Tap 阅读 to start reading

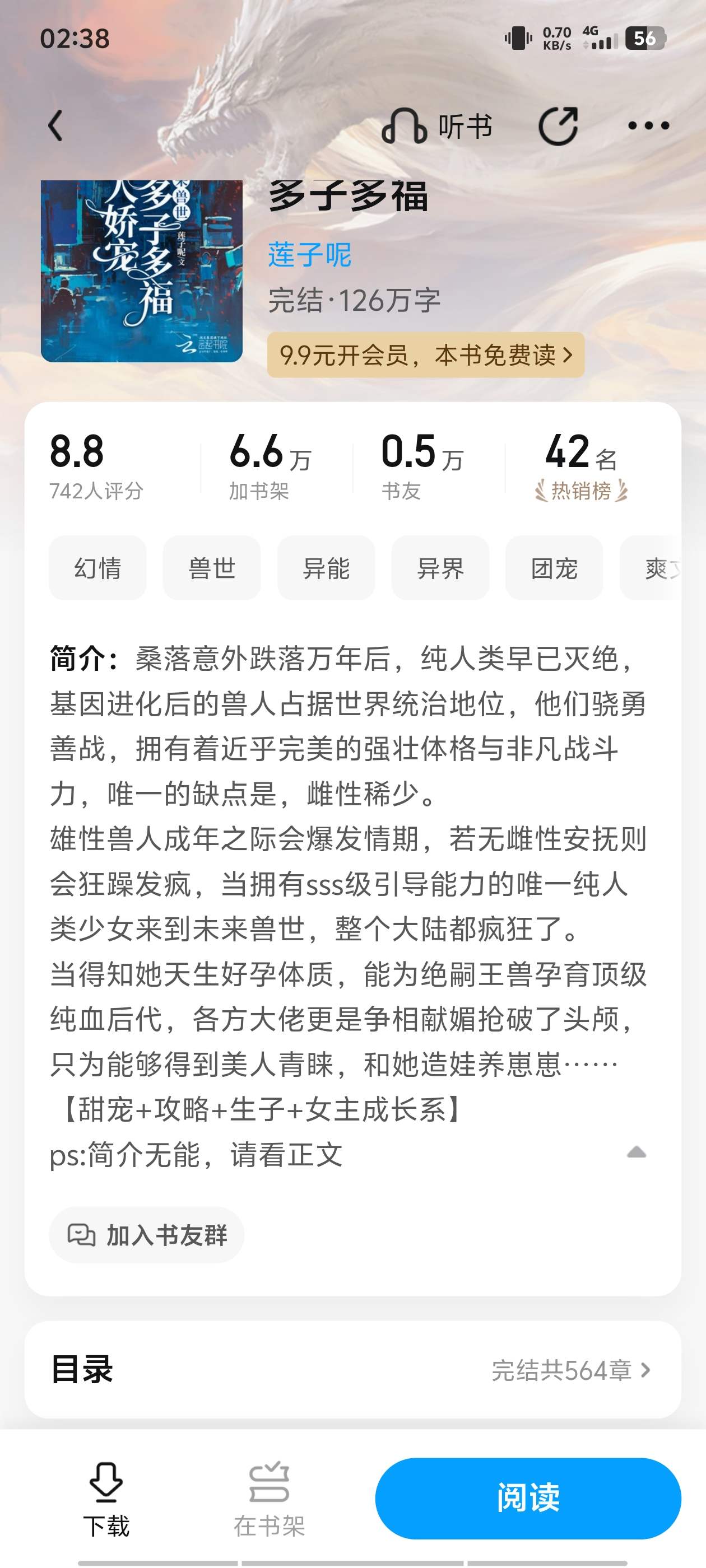pos(528,1498)
